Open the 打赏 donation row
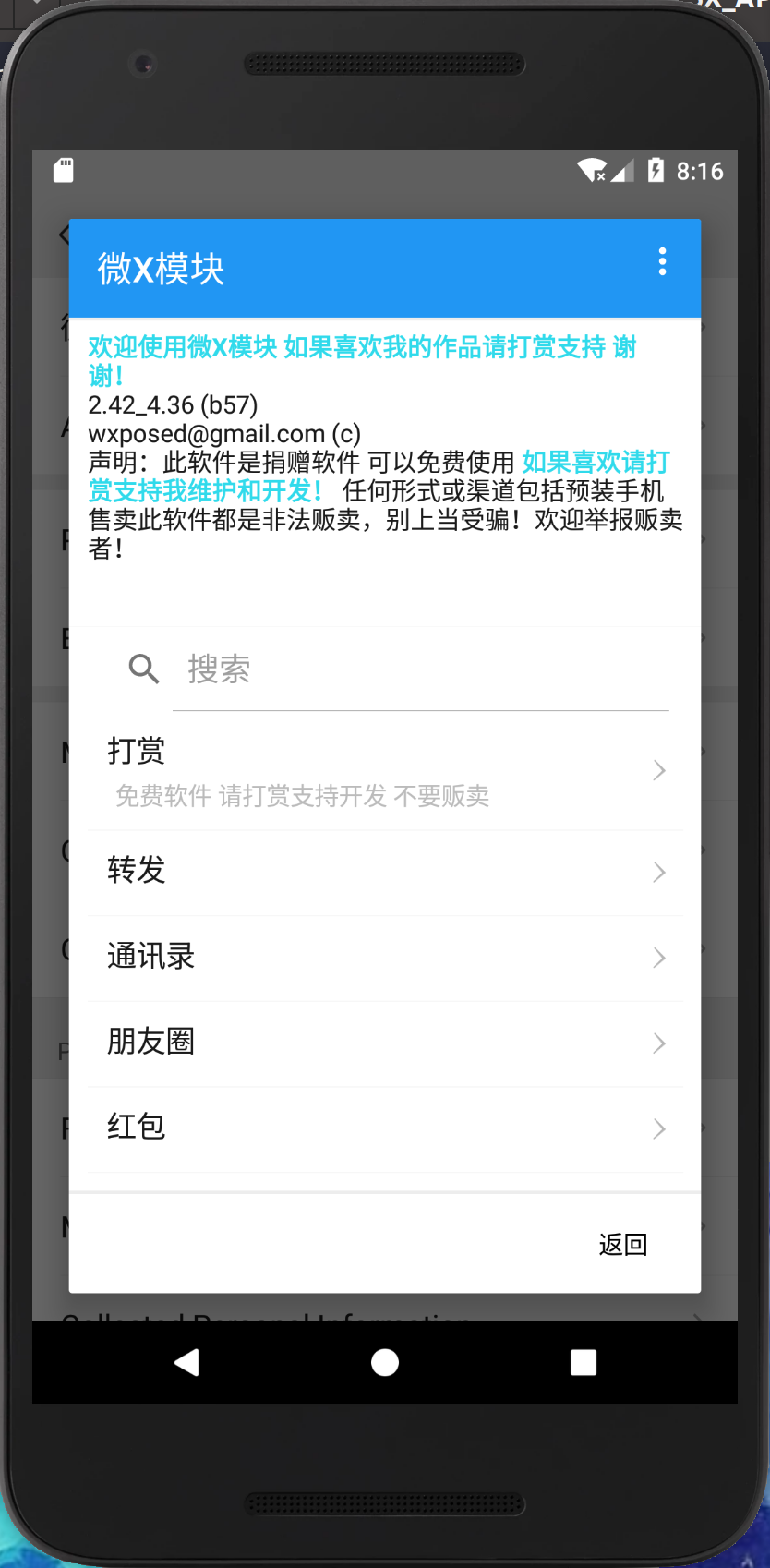Viewport: 770px width, 1568px height. [385, 771]
